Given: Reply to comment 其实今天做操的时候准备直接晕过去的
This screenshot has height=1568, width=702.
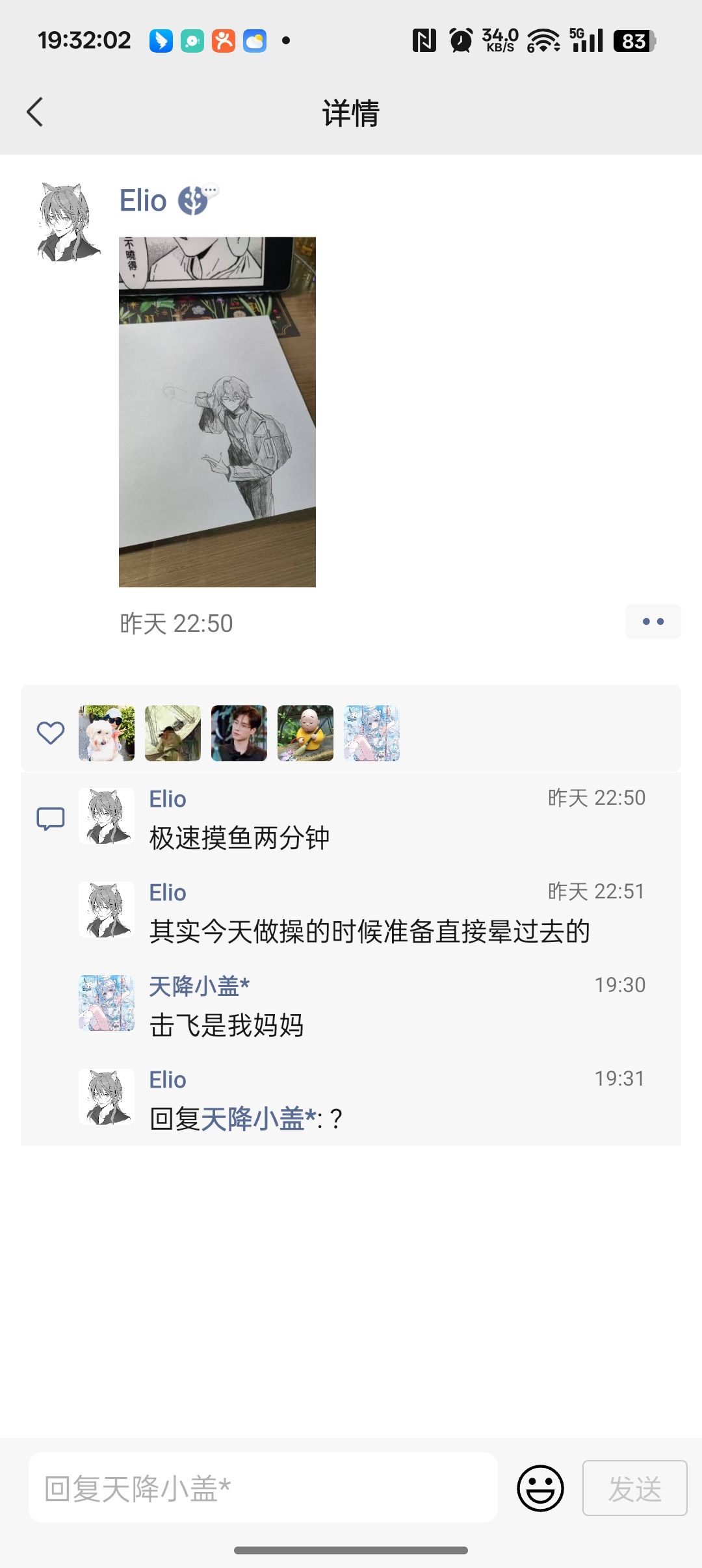Looking at the screenshot, I should [x=369, y=932].
